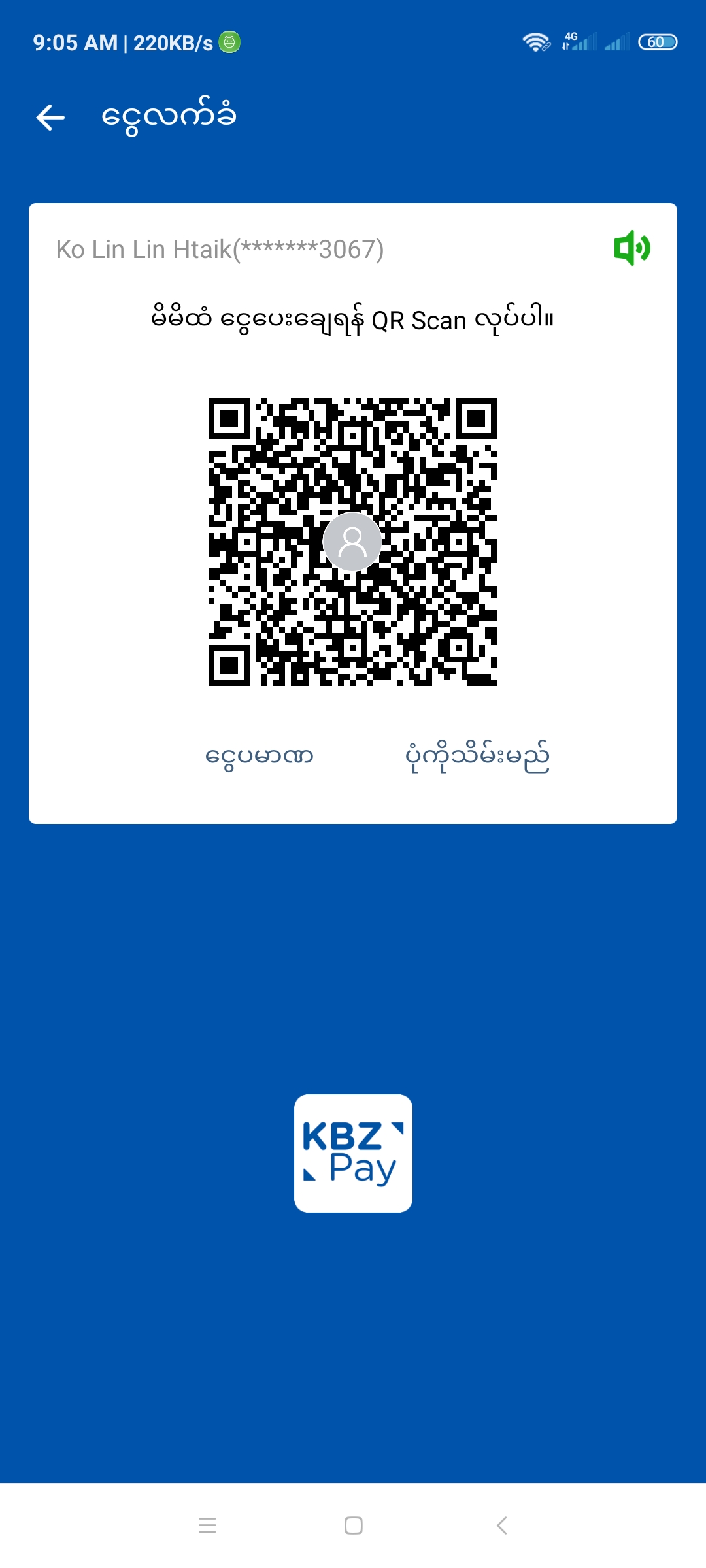Toggle the green speaker sound icon
Screen dimensions: 706x1568
631,248
